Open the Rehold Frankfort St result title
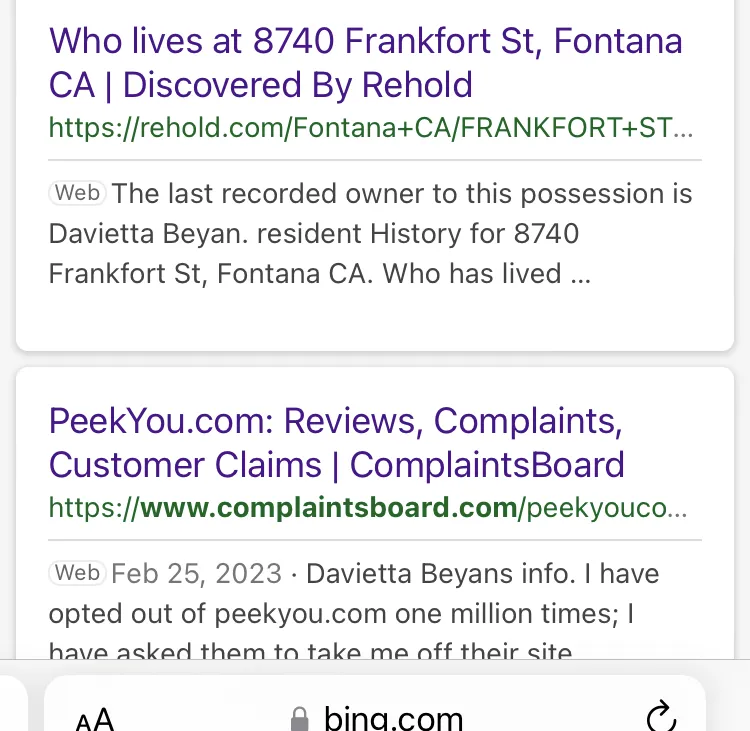Screen dimensions: 750x731 tap(365, 62)
